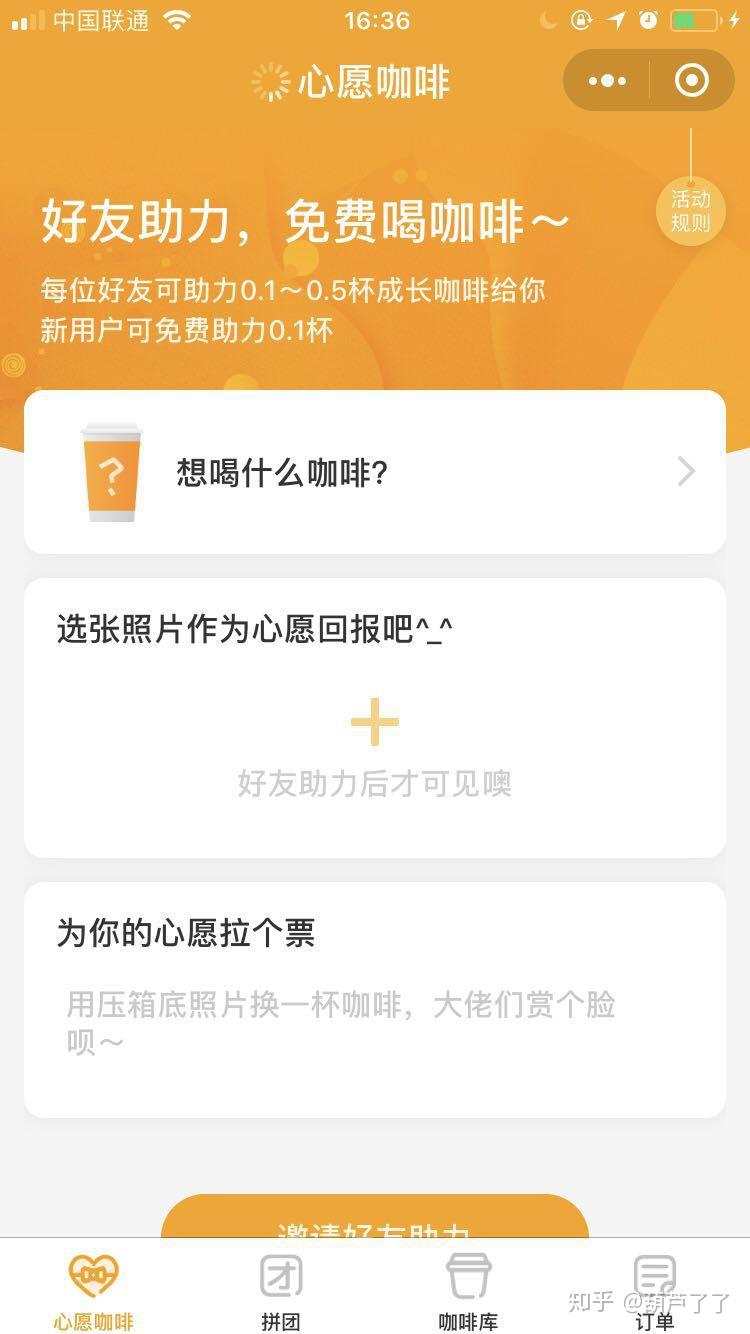Choose a coffee in 想喝什么咖啡 row

375,472
